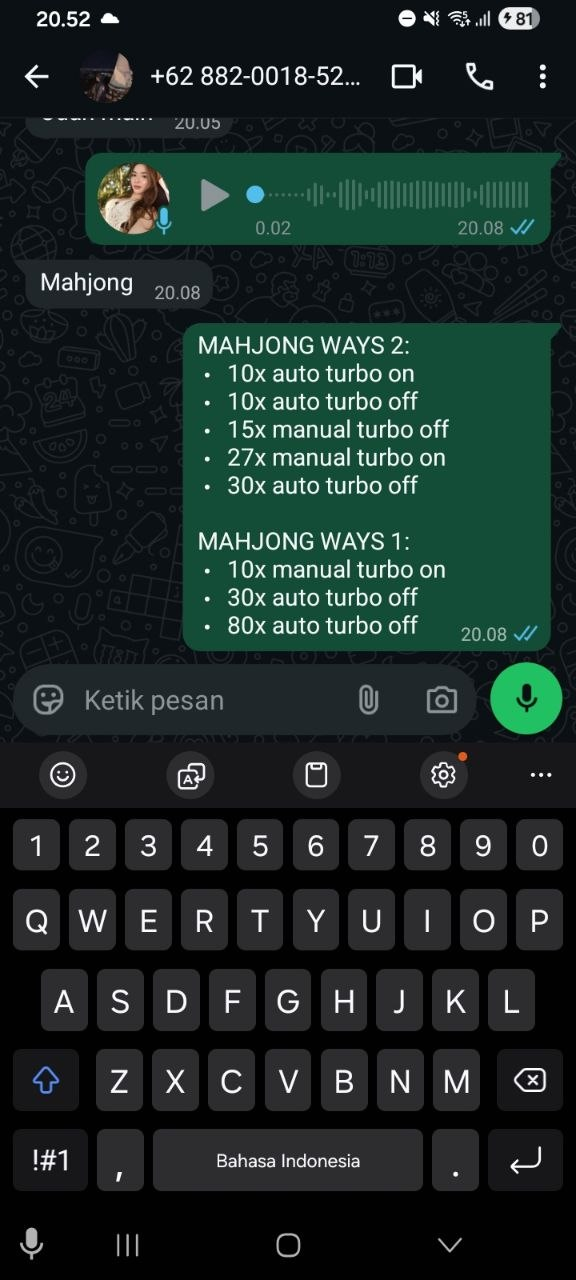Open the keyboard emoji panel
Viewport: 576px width, 1280px height.
[x=63, y=775]
